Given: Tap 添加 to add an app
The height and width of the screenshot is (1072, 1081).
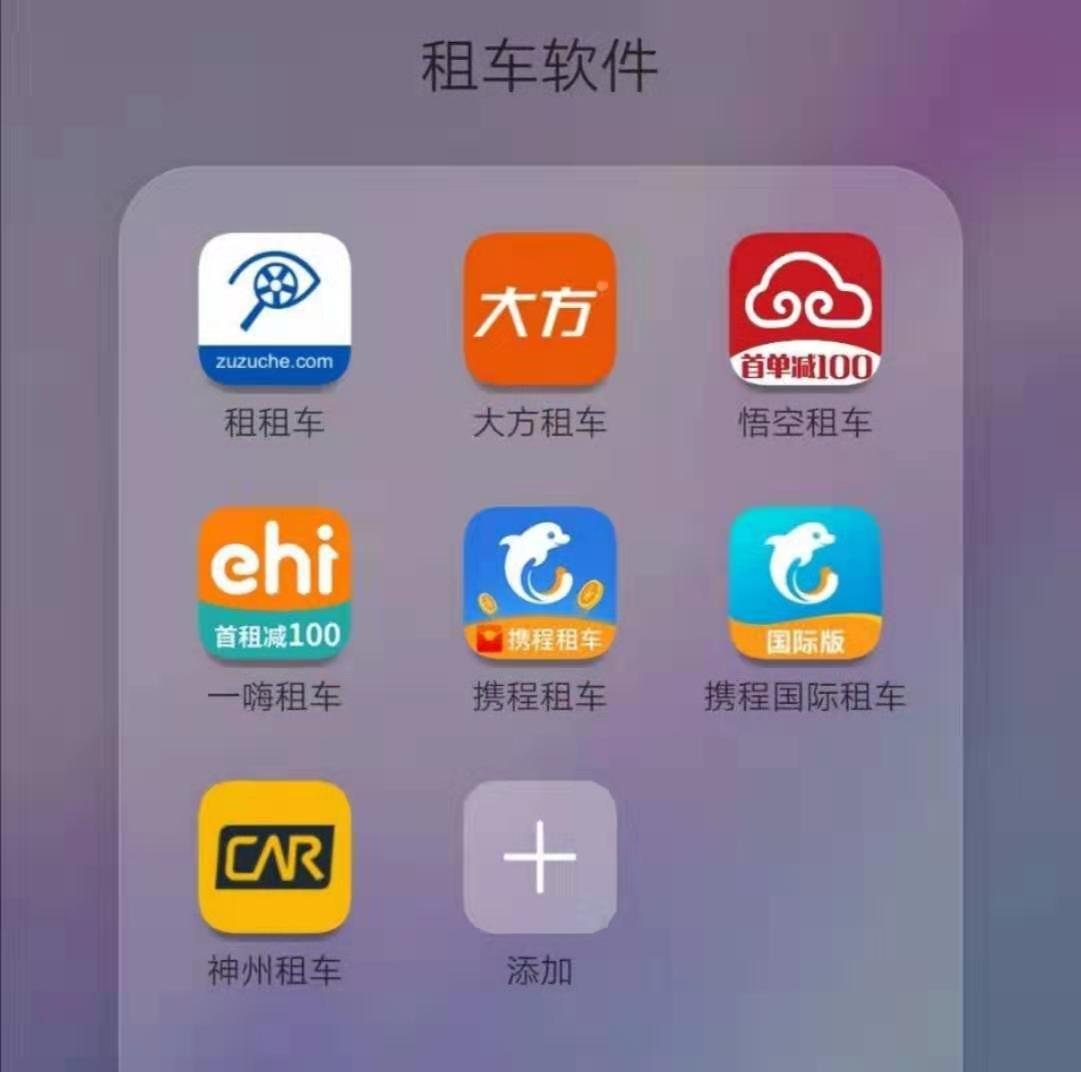Looking at the screenshot, I should (539, 857).
